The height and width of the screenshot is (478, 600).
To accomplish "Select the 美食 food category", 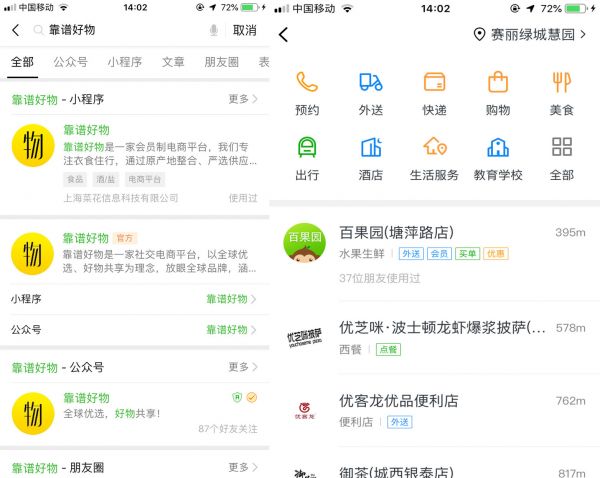I will pyautogui.click(x=561, y=93).
